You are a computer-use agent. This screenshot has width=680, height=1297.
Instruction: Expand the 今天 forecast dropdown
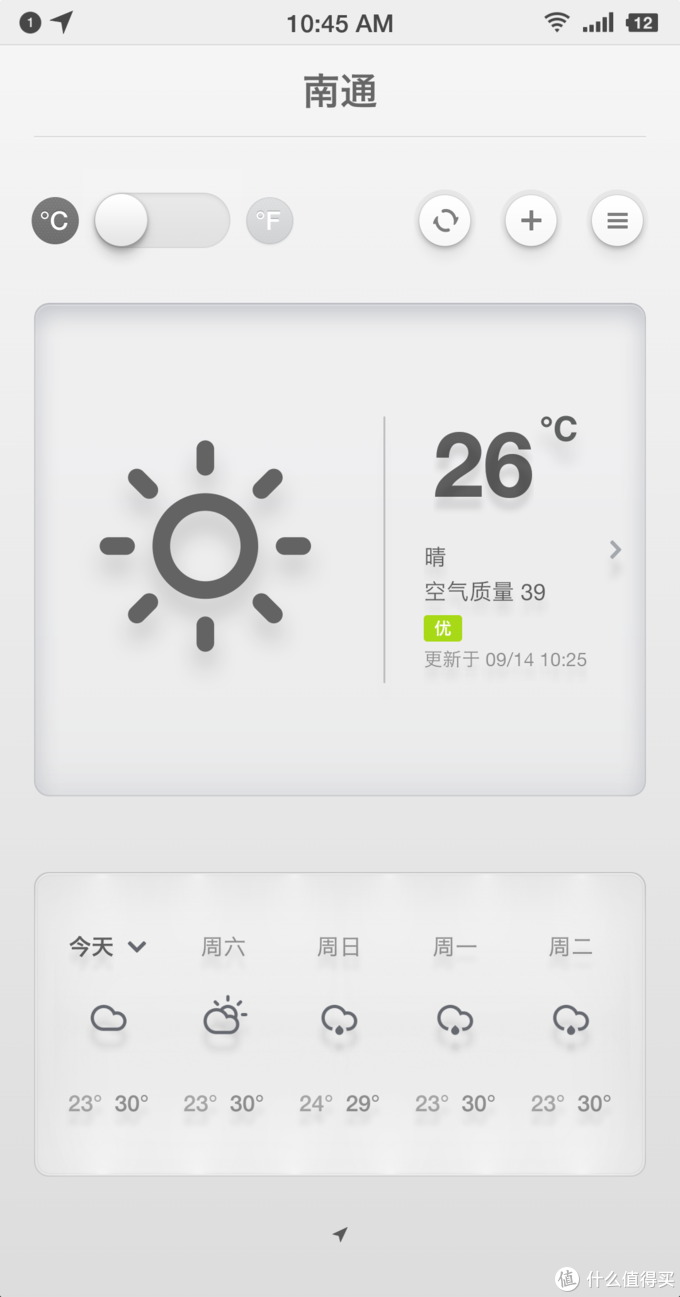coord(108,946)
